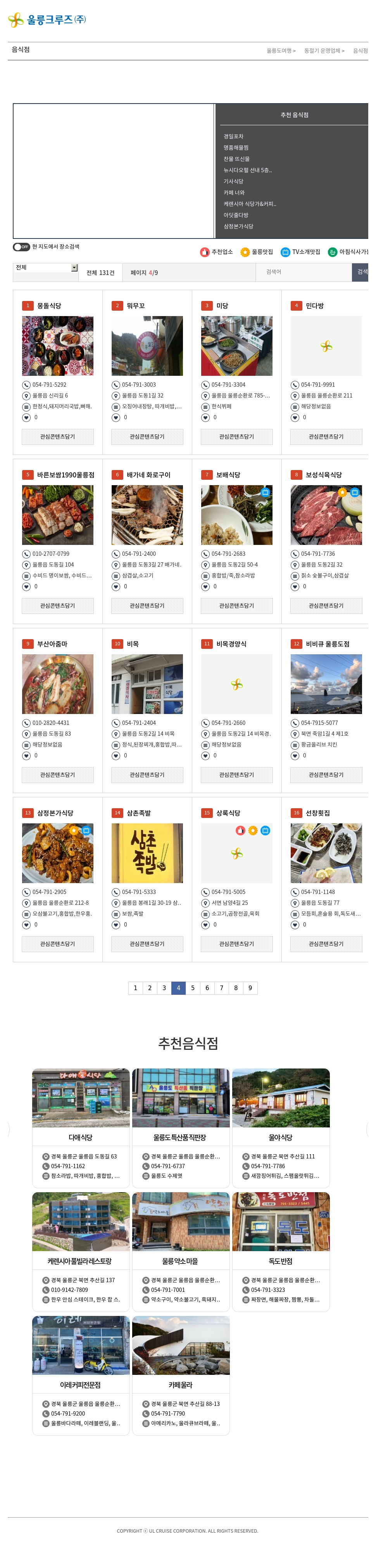View the 독도반점 recommended card
Screen dimensions: 376x1568
(281, 1261)
